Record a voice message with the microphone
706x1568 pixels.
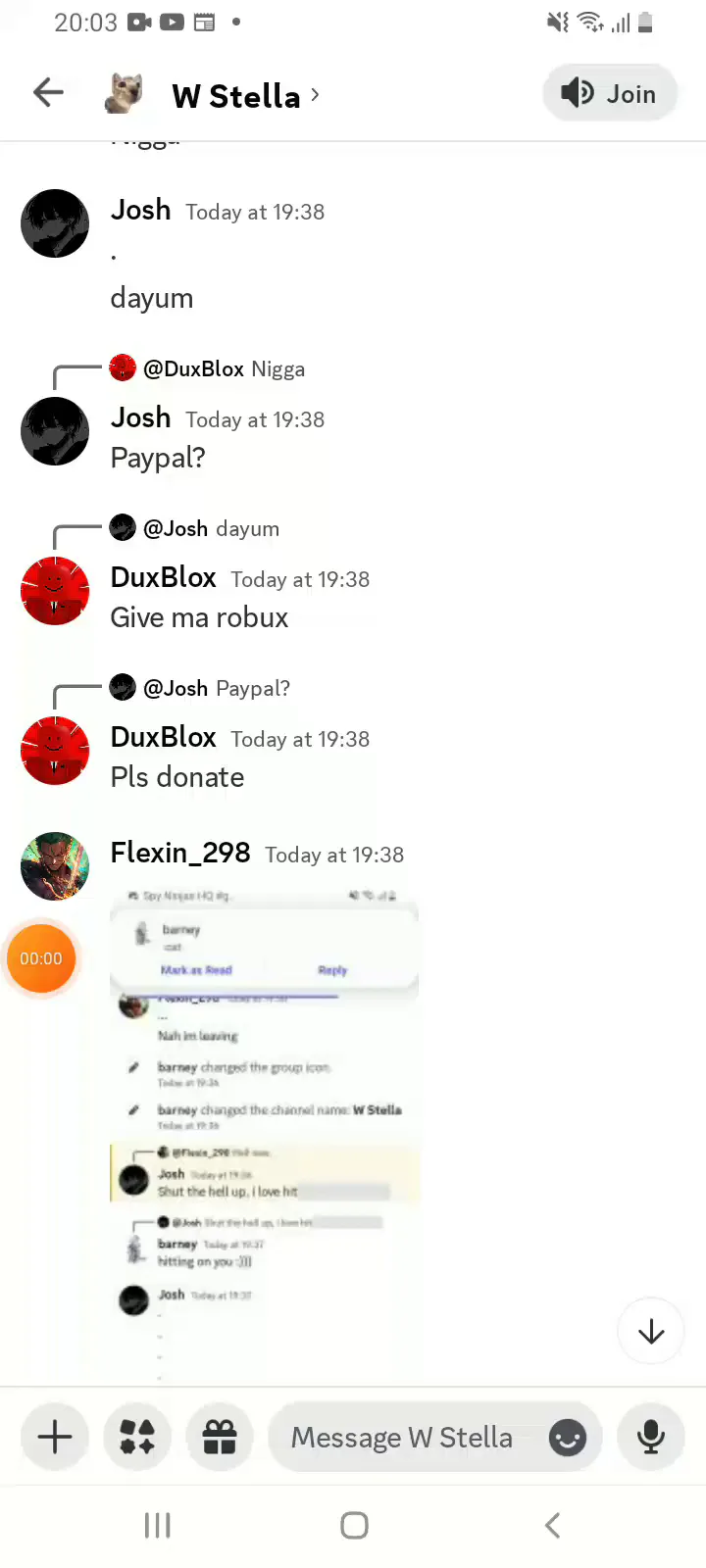tap(651, 1438)
